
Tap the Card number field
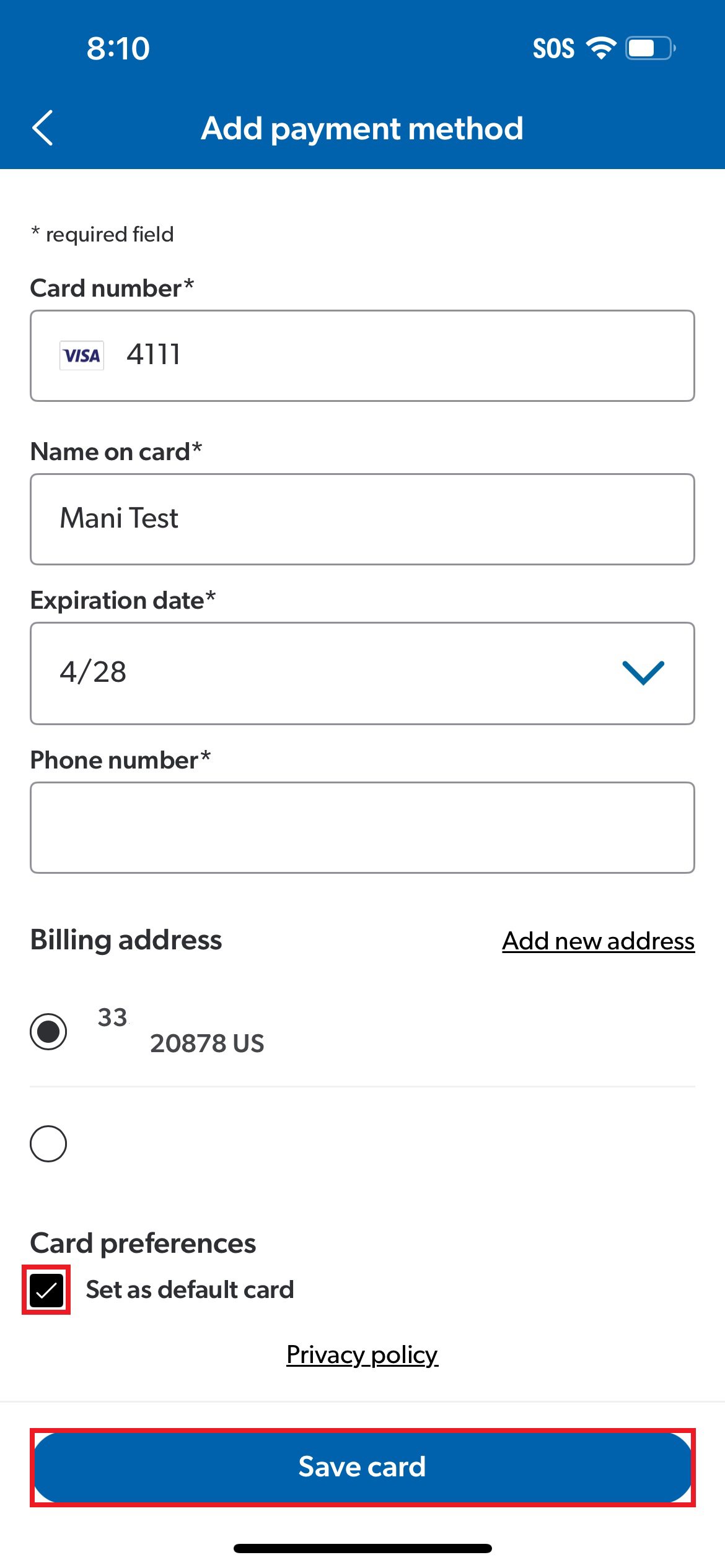[x=362, y=356]
